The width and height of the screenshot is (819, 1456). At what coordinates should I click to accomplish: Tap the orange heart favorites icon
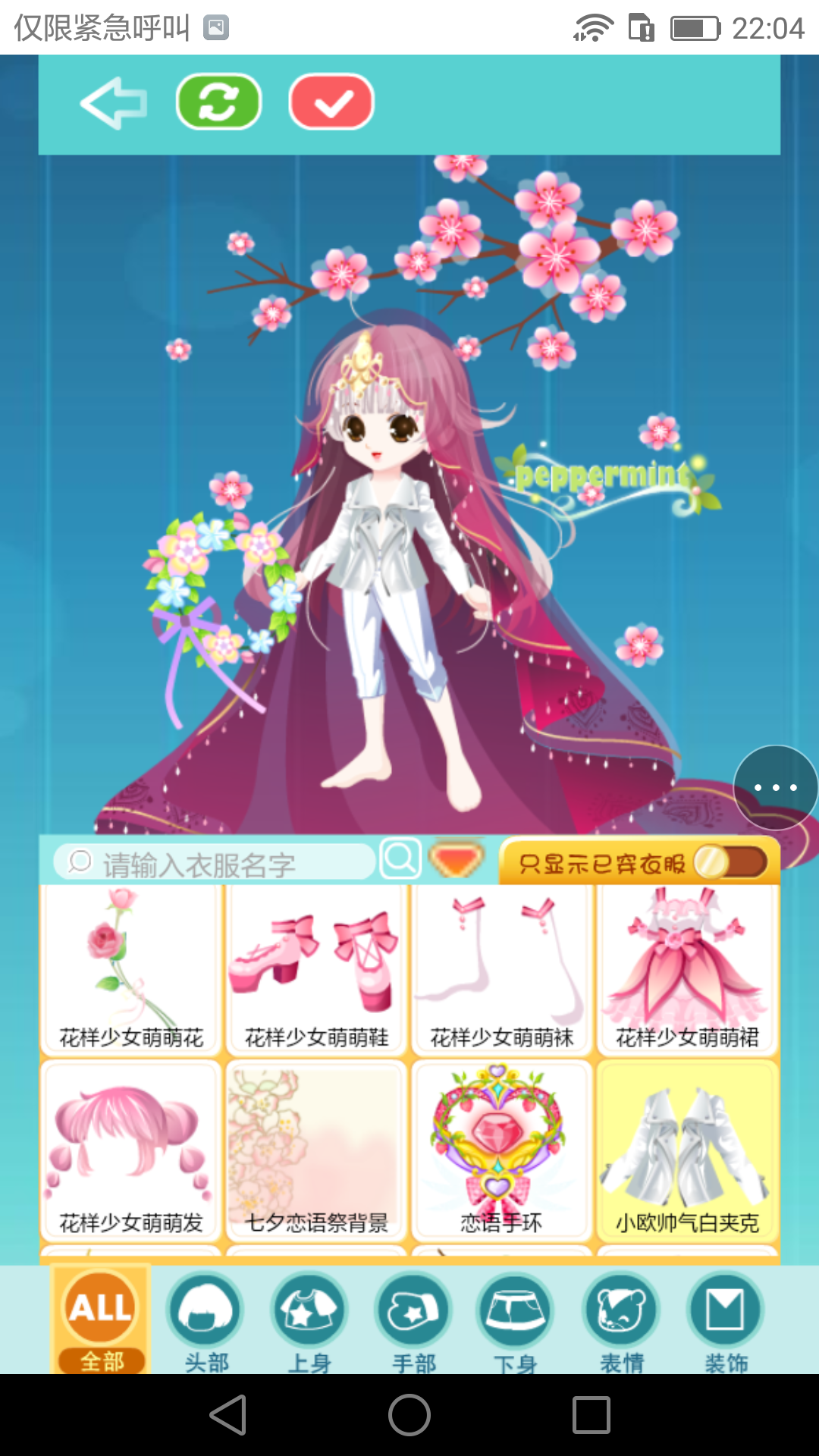point(456,859)
